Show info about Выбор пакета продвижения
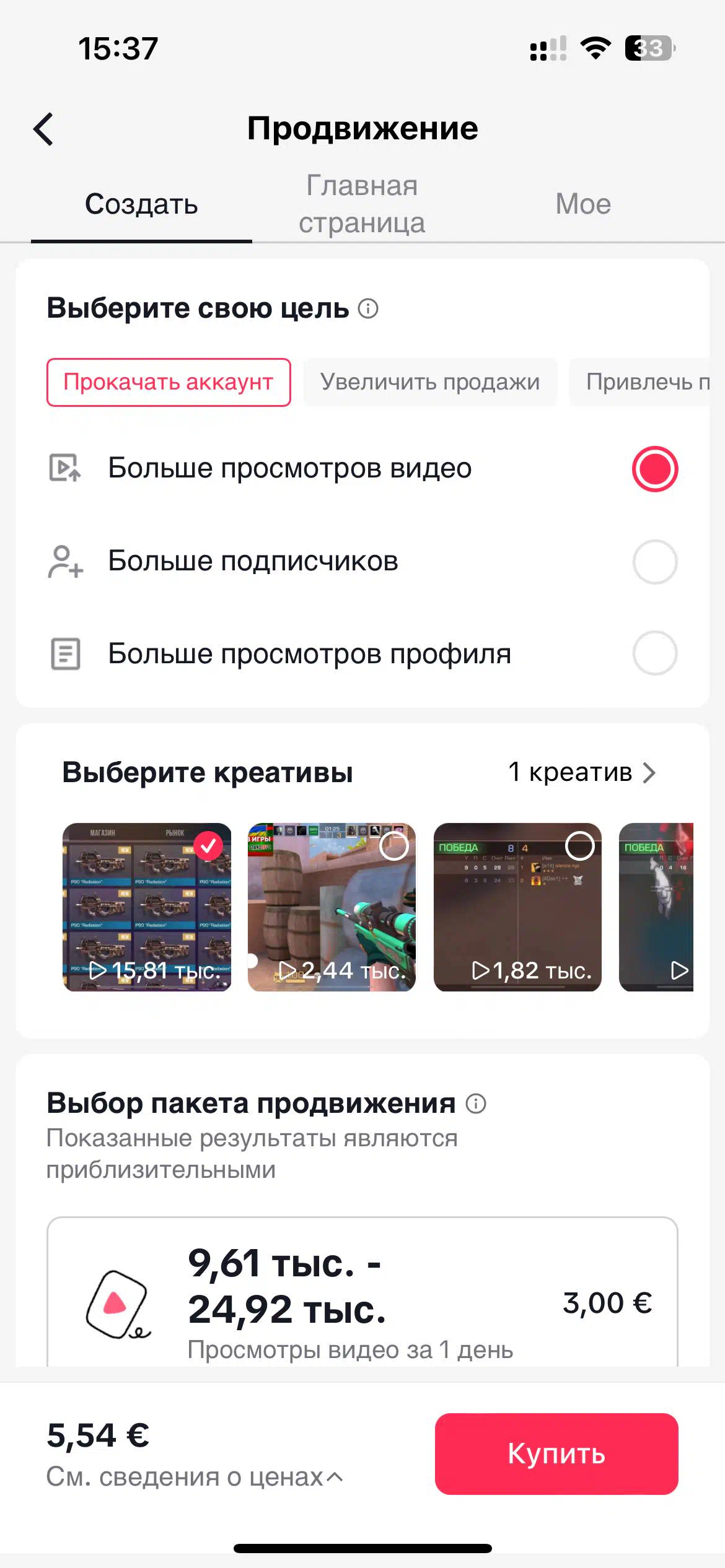Viewport: 725px width, 1568px height. pos(476,1103)
